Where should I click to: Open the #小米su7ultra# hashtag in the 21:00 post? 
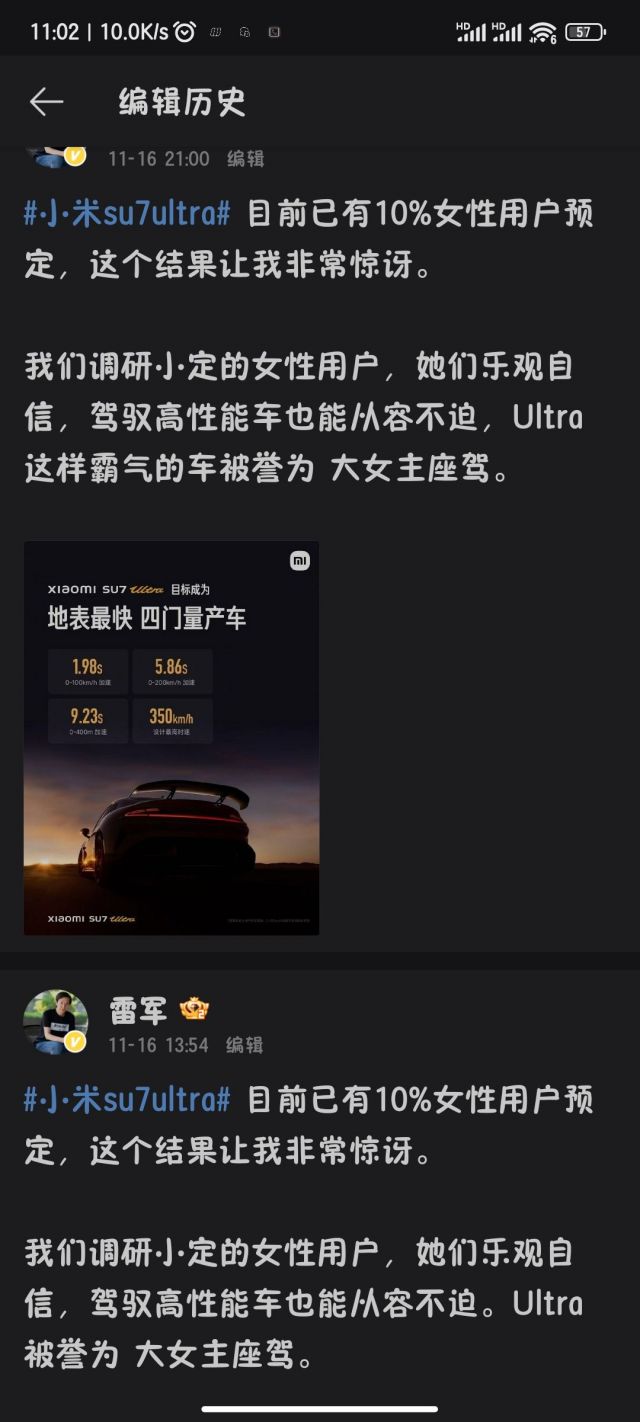pyautogui.click(x=127, y=213)
